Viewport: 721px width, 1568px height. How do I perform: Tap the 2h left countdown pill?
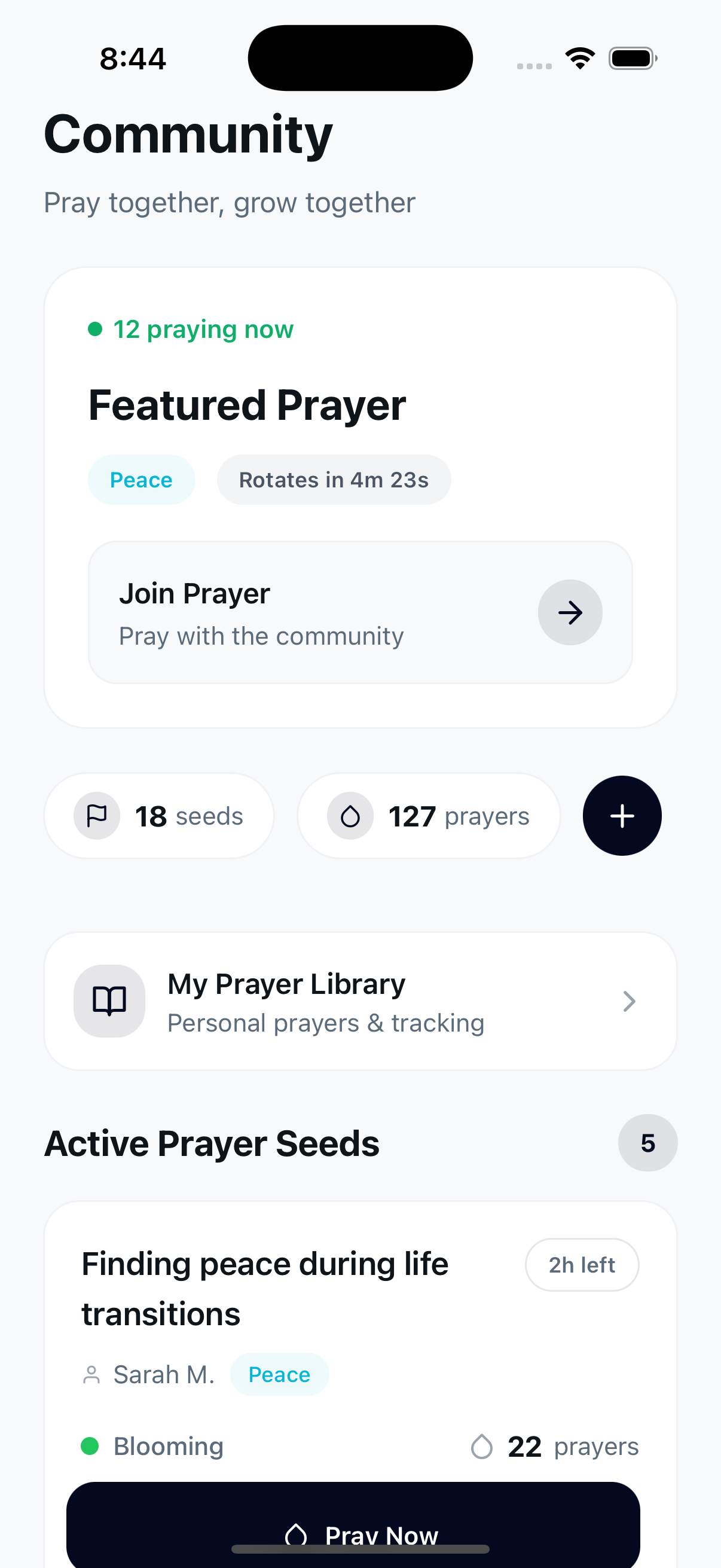pos(582,1265)
